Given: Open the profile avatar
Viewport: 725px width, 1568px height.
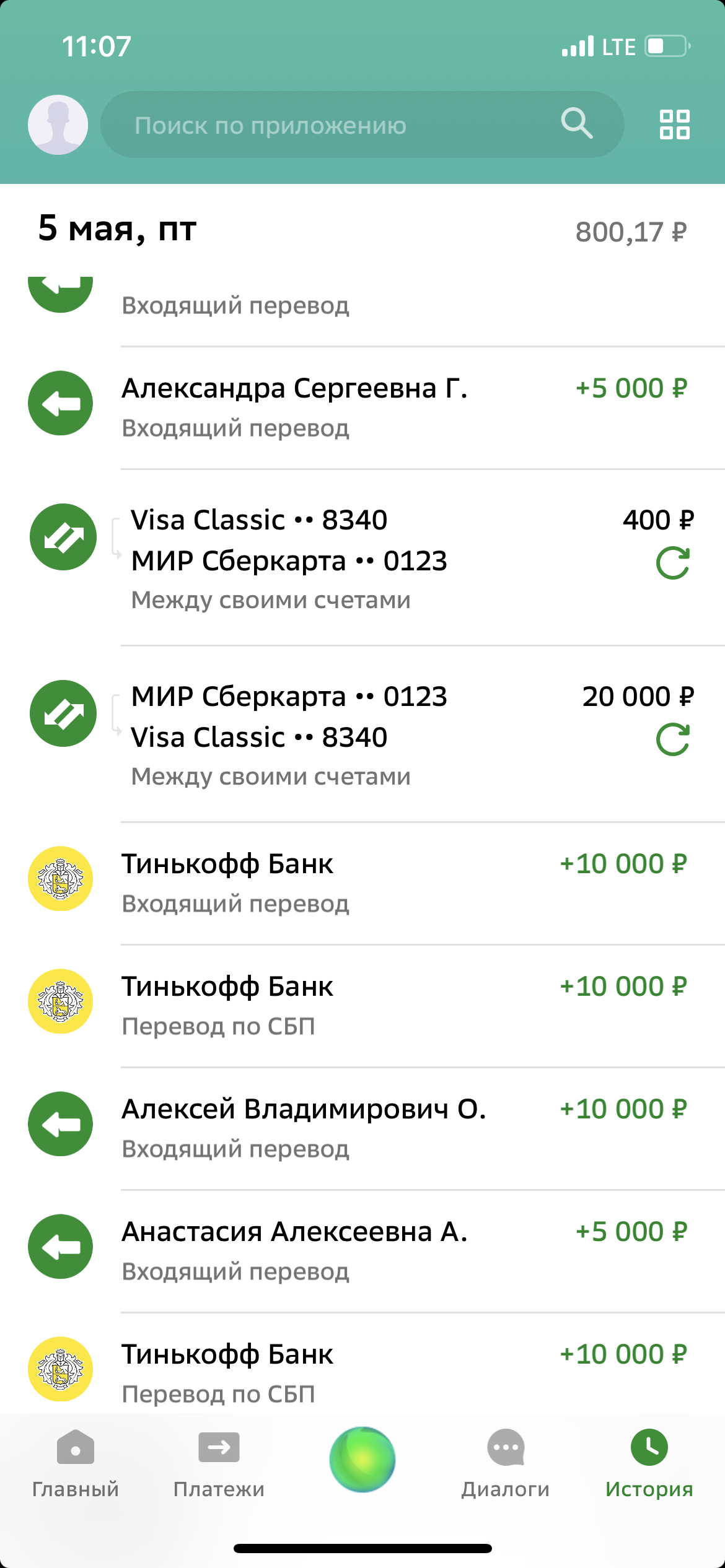Looking at the screenshot, I should (58, 124).
